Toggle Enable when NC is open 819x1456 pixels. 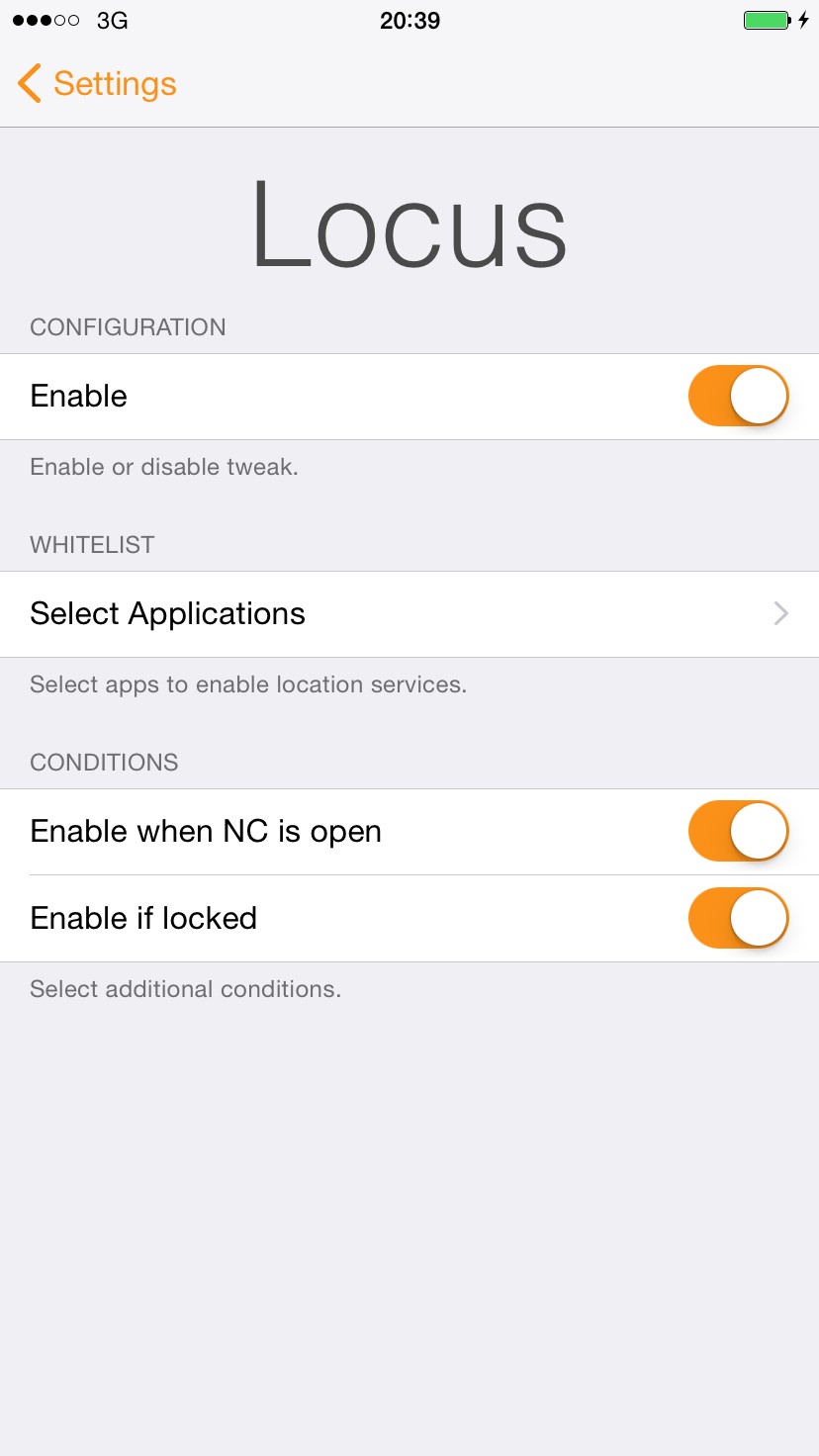pyautogui.click(x=738, y=831)
